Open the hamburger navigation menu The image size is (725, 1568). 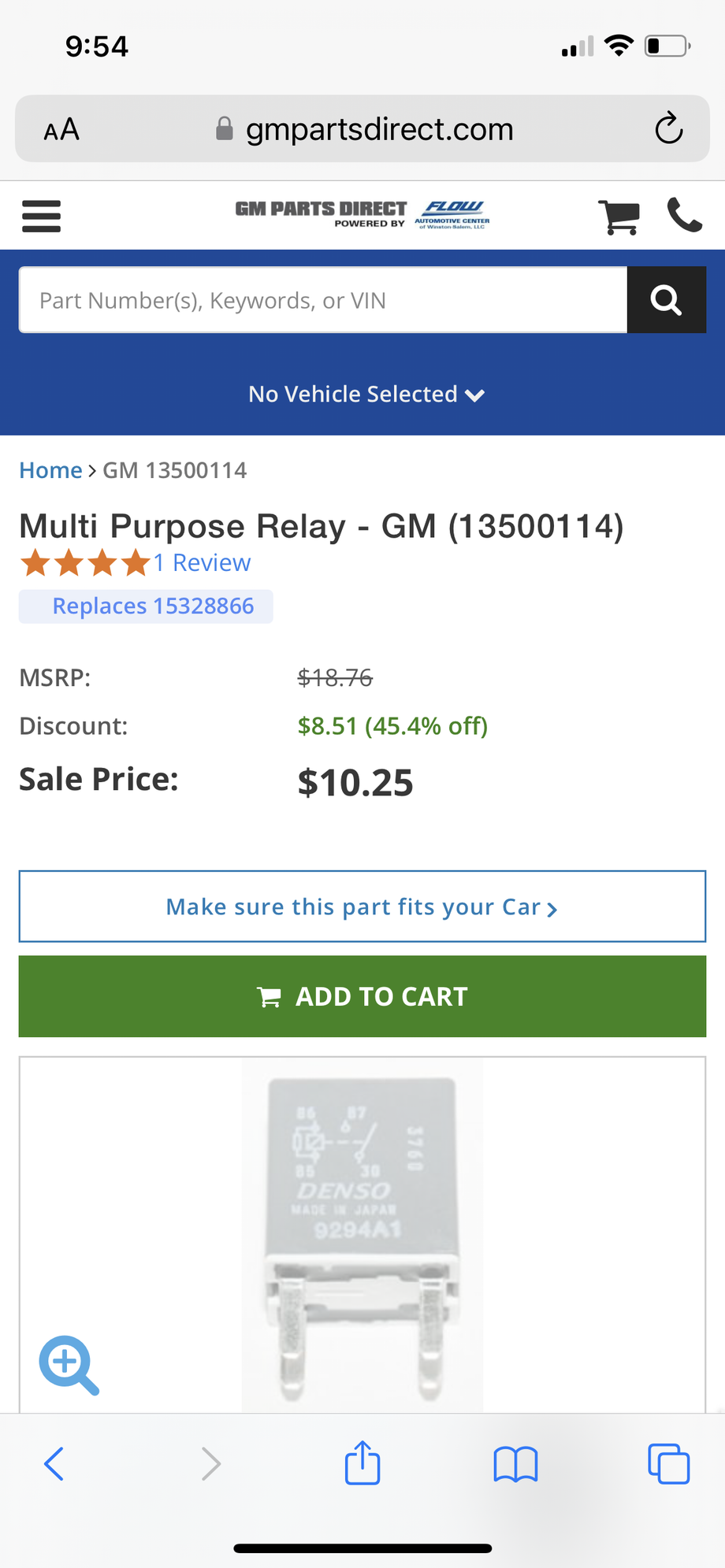(x=41, y=216)
